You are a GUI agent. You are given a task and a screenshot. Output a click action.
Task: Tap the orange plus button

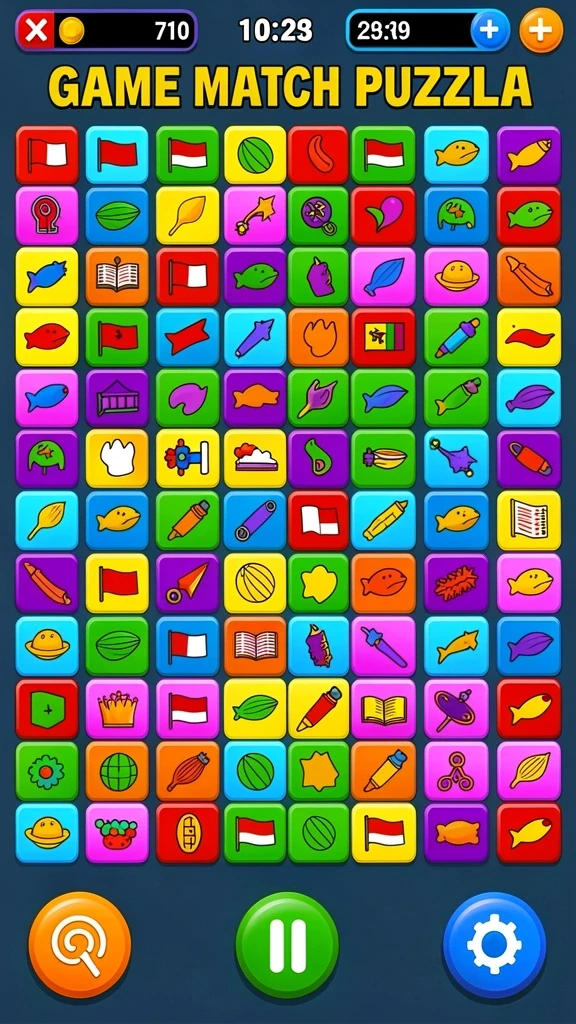tap(541, 30)
